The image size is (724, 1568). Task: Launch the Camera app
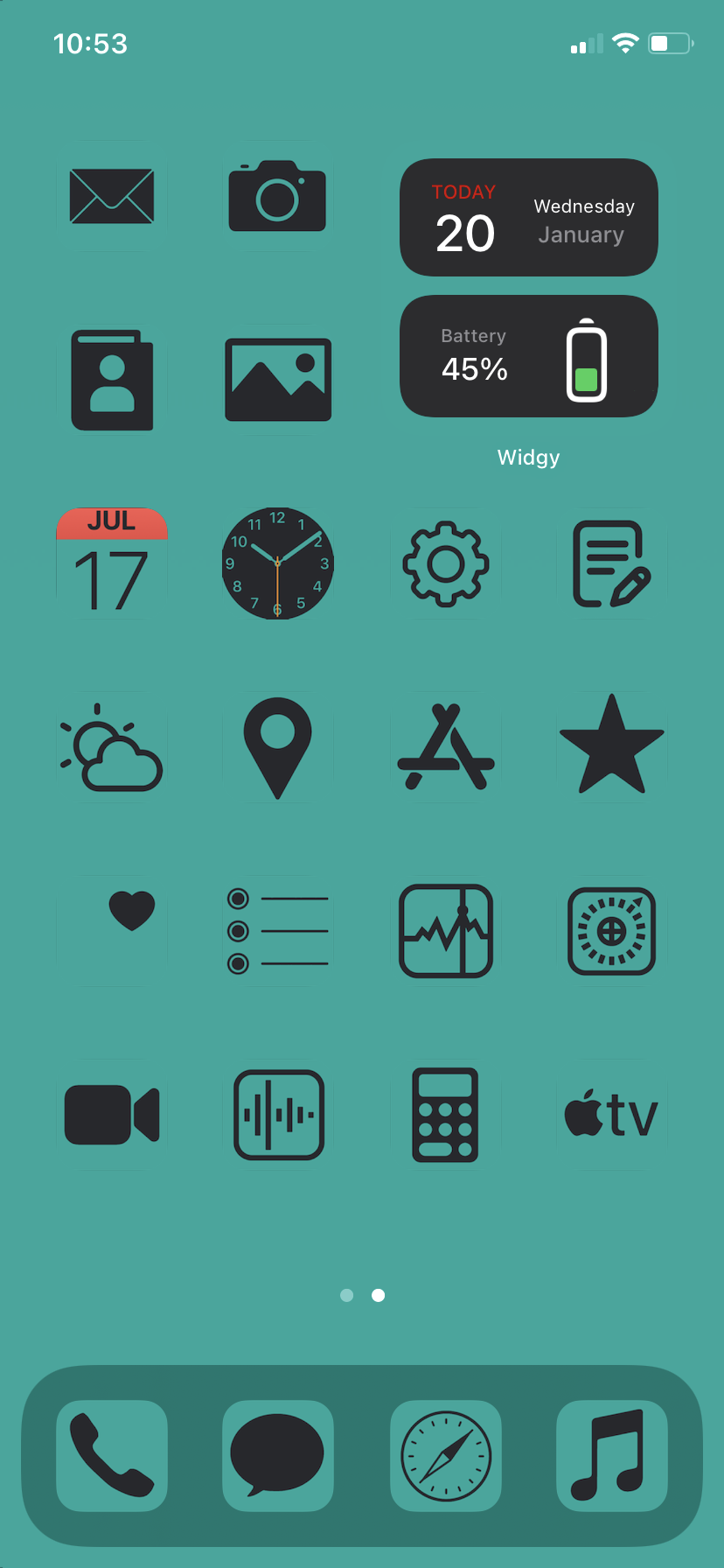pos(277,196)
